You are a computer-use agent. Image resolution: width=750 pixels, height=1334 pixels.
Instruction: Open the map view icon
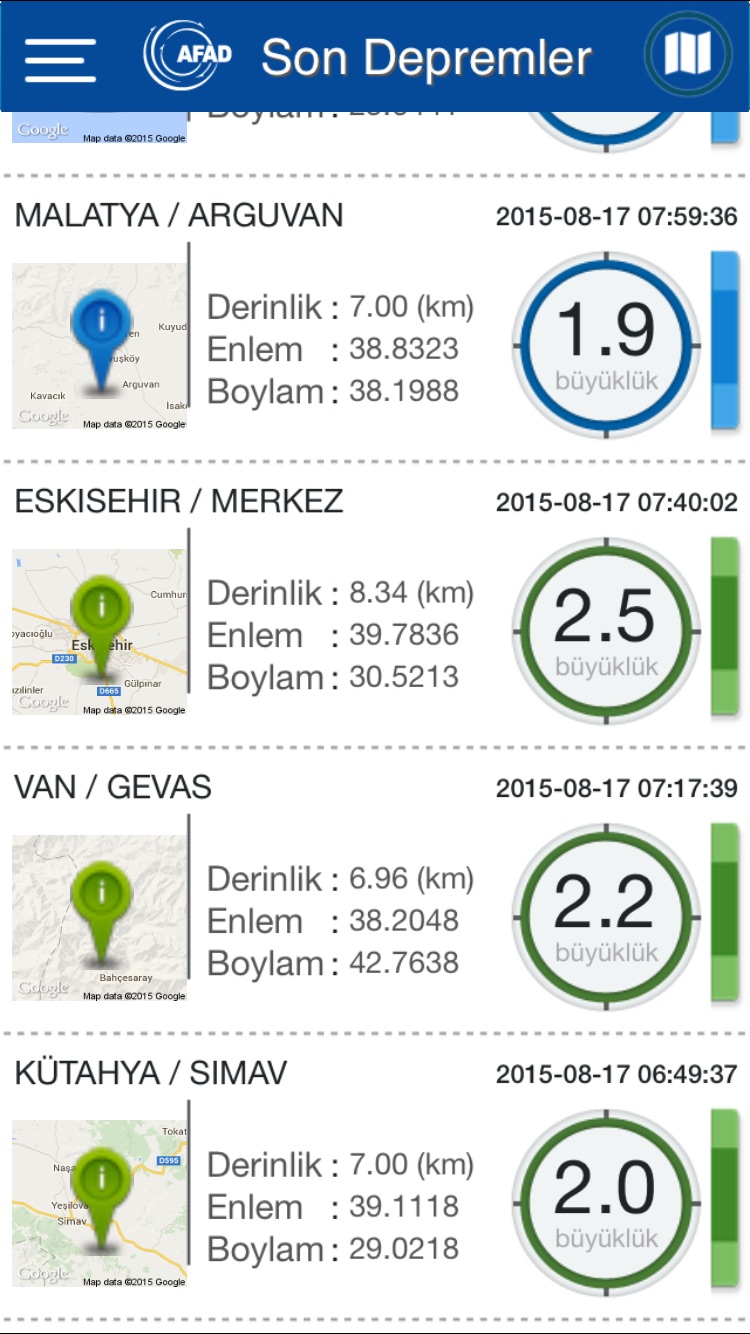(x=687, y=54)
